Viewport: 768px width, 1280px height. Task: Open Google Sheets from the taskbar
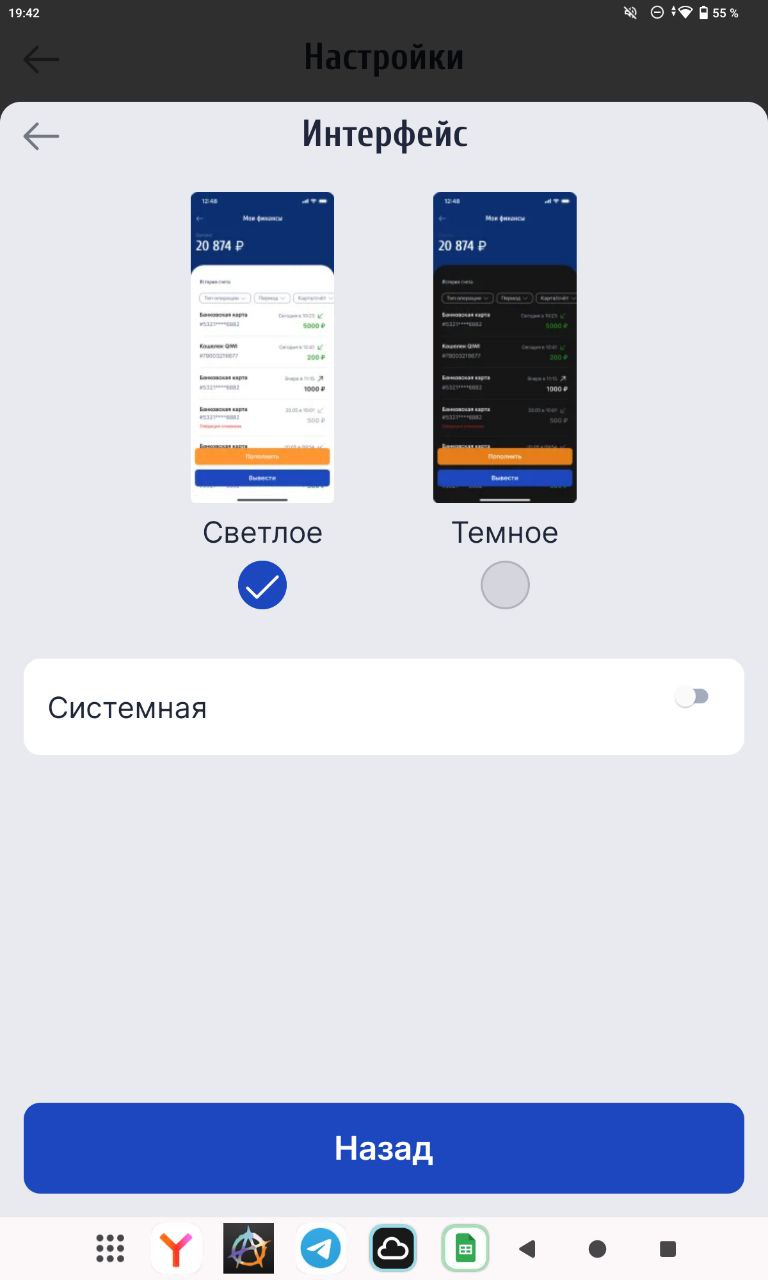click(x=465, y=1248)
